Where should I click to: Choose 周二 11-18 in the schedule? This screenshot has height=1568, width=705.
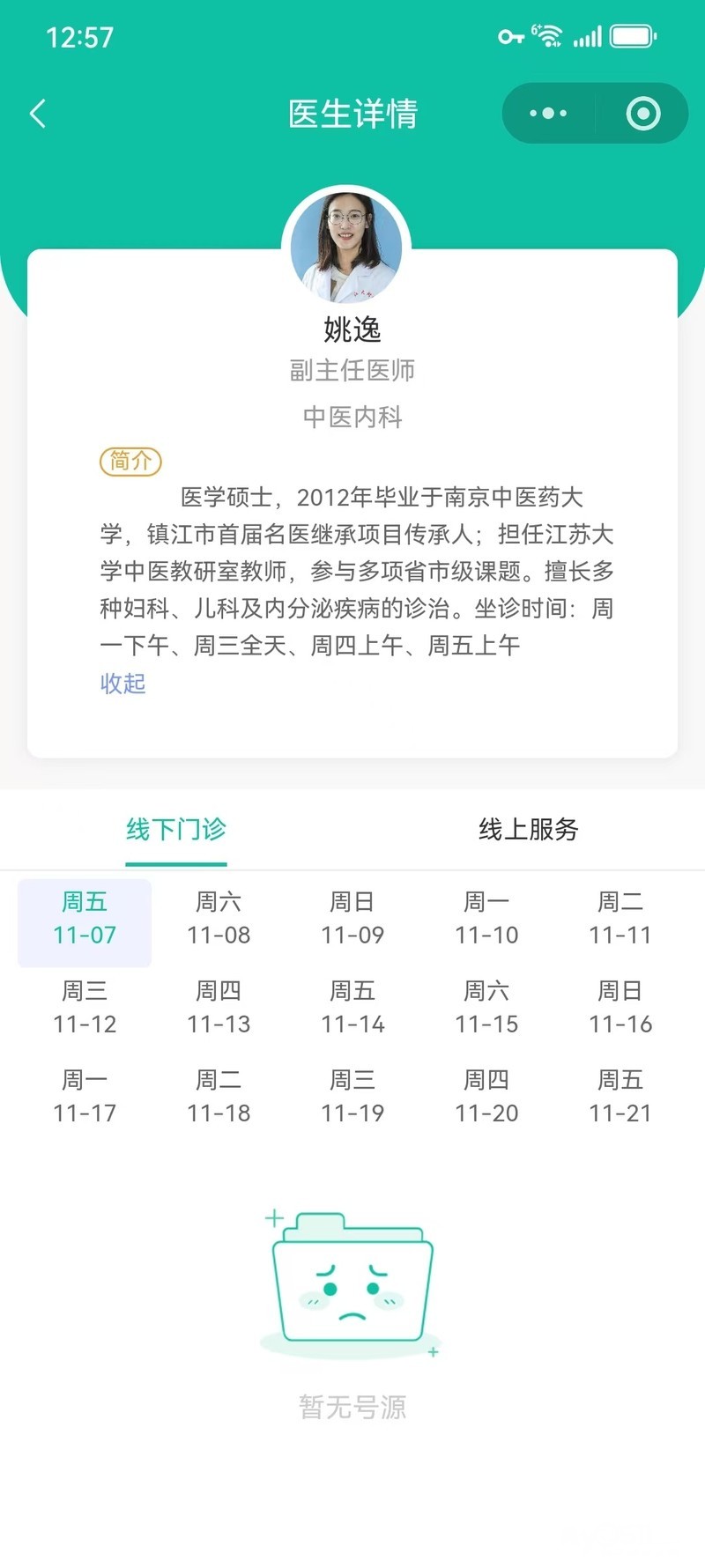tap(219, 1097)
